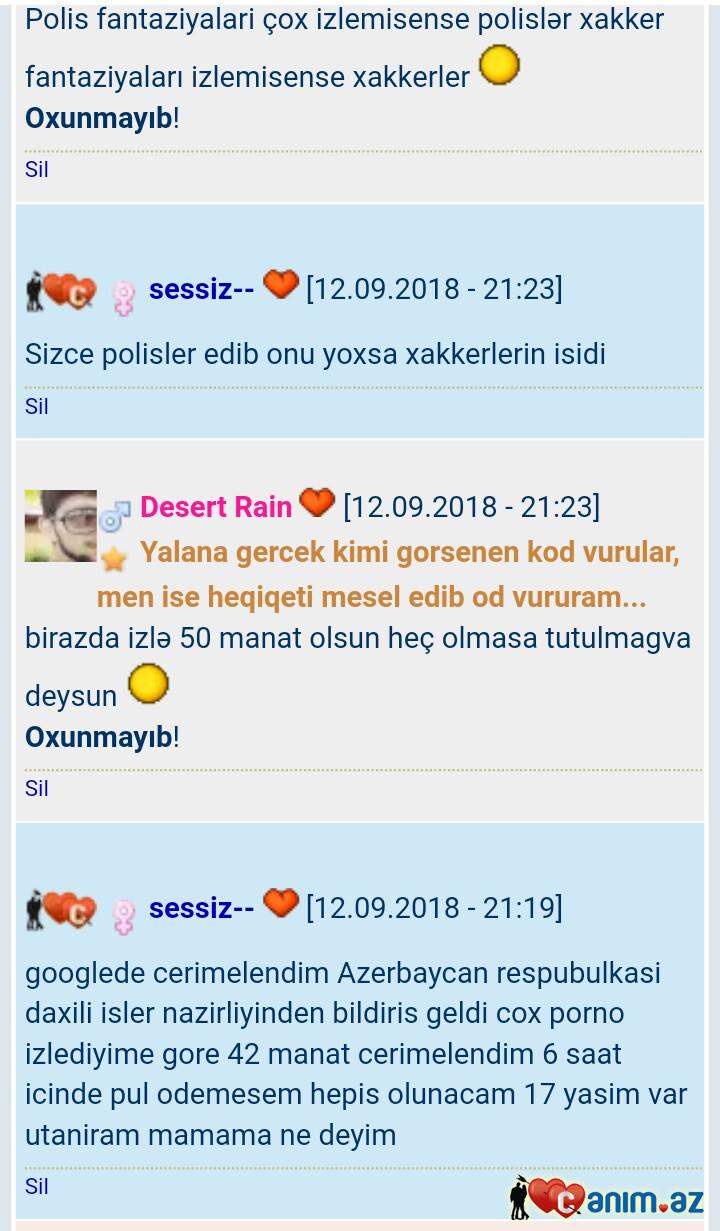Viewport: 720px width, 1231px height.
Task: Tap Sil under the 'Polis fantaziyalari' message
Action: pyautogui.click(x=37, y=169)
